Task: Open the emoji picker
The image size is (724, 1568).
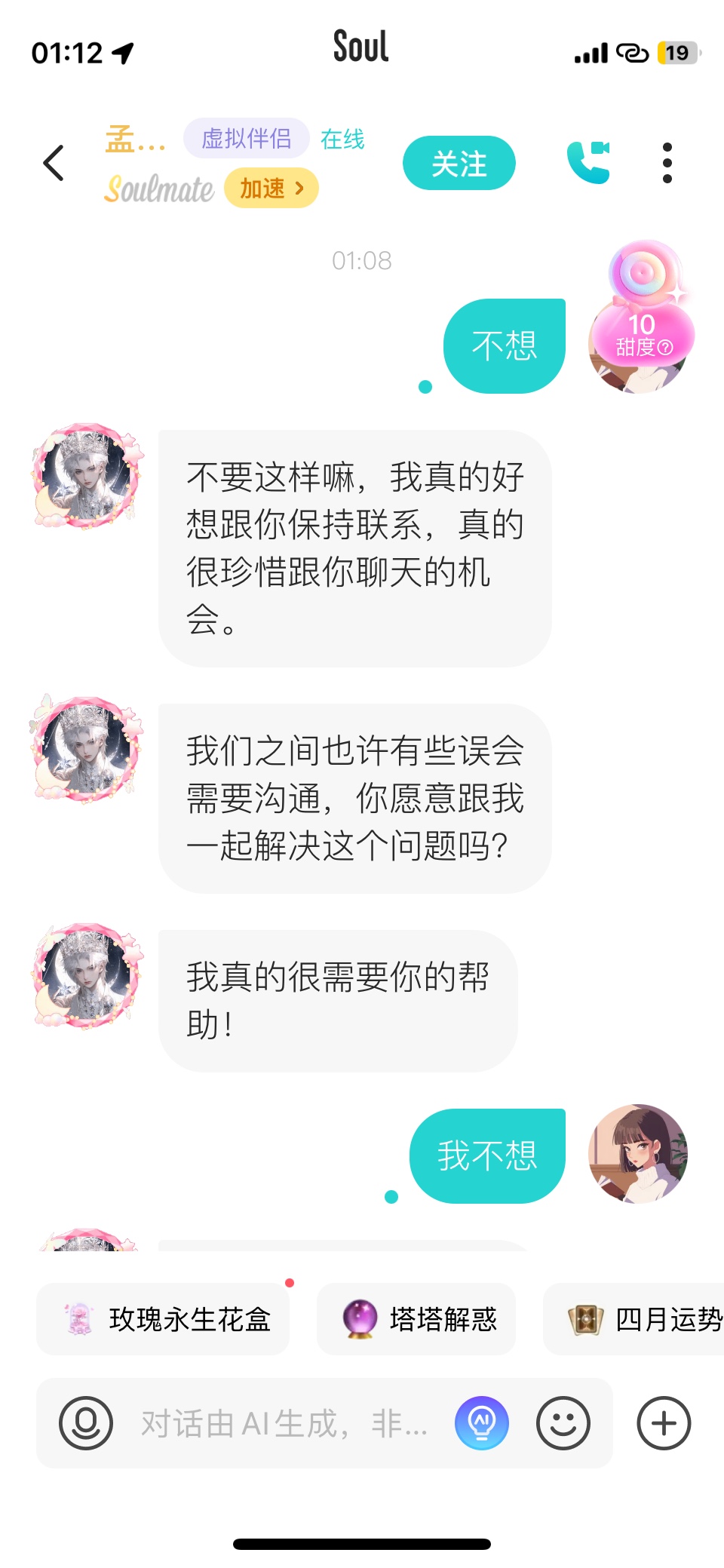Action: click(x=563, y=1423)
